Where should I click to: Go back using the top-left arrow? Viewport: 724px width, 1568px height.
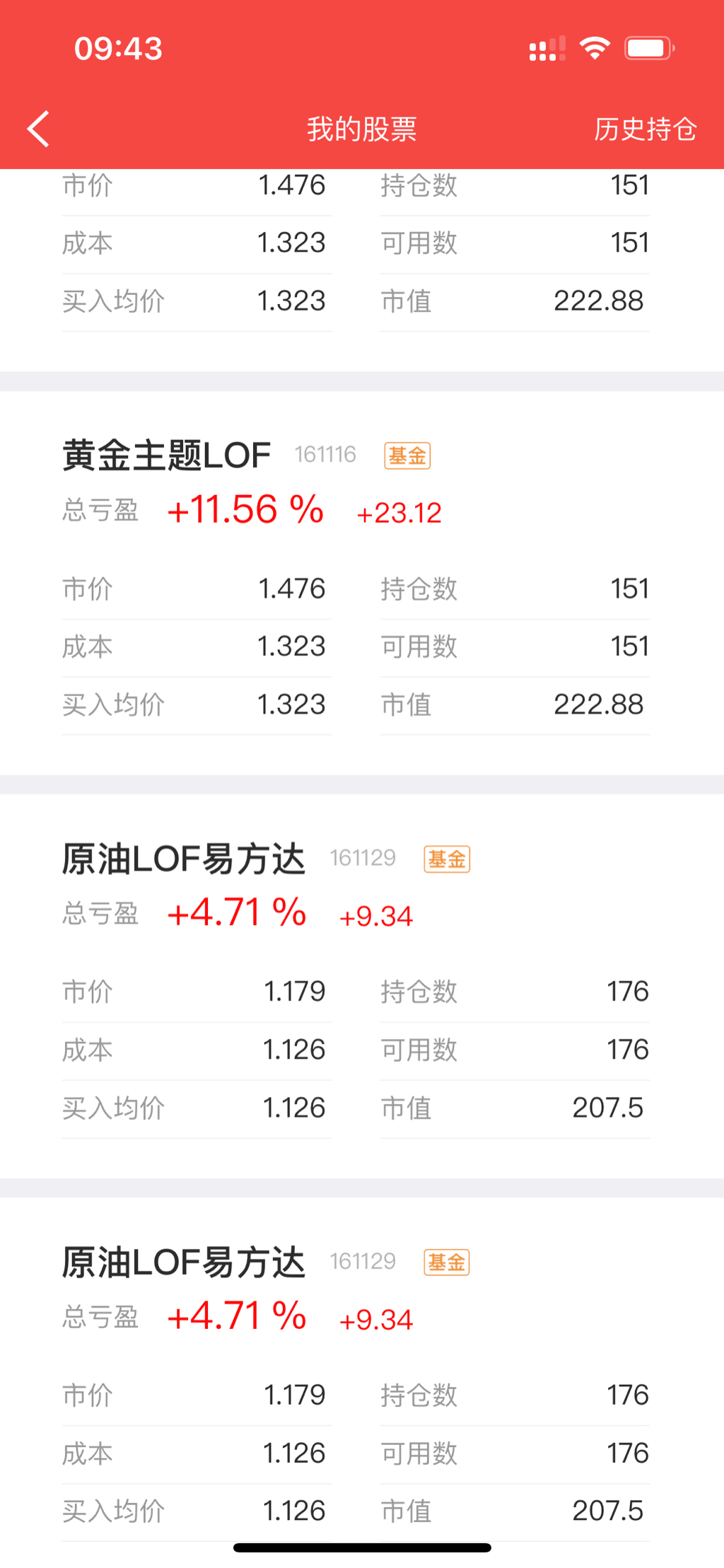[x=38, y=129]
